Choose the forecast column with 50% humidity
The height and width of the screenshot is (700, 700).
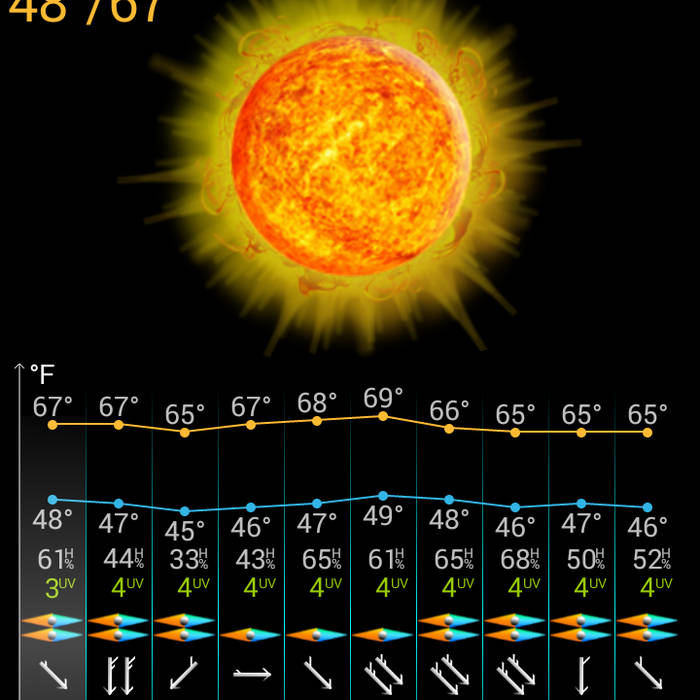point(581,540)
